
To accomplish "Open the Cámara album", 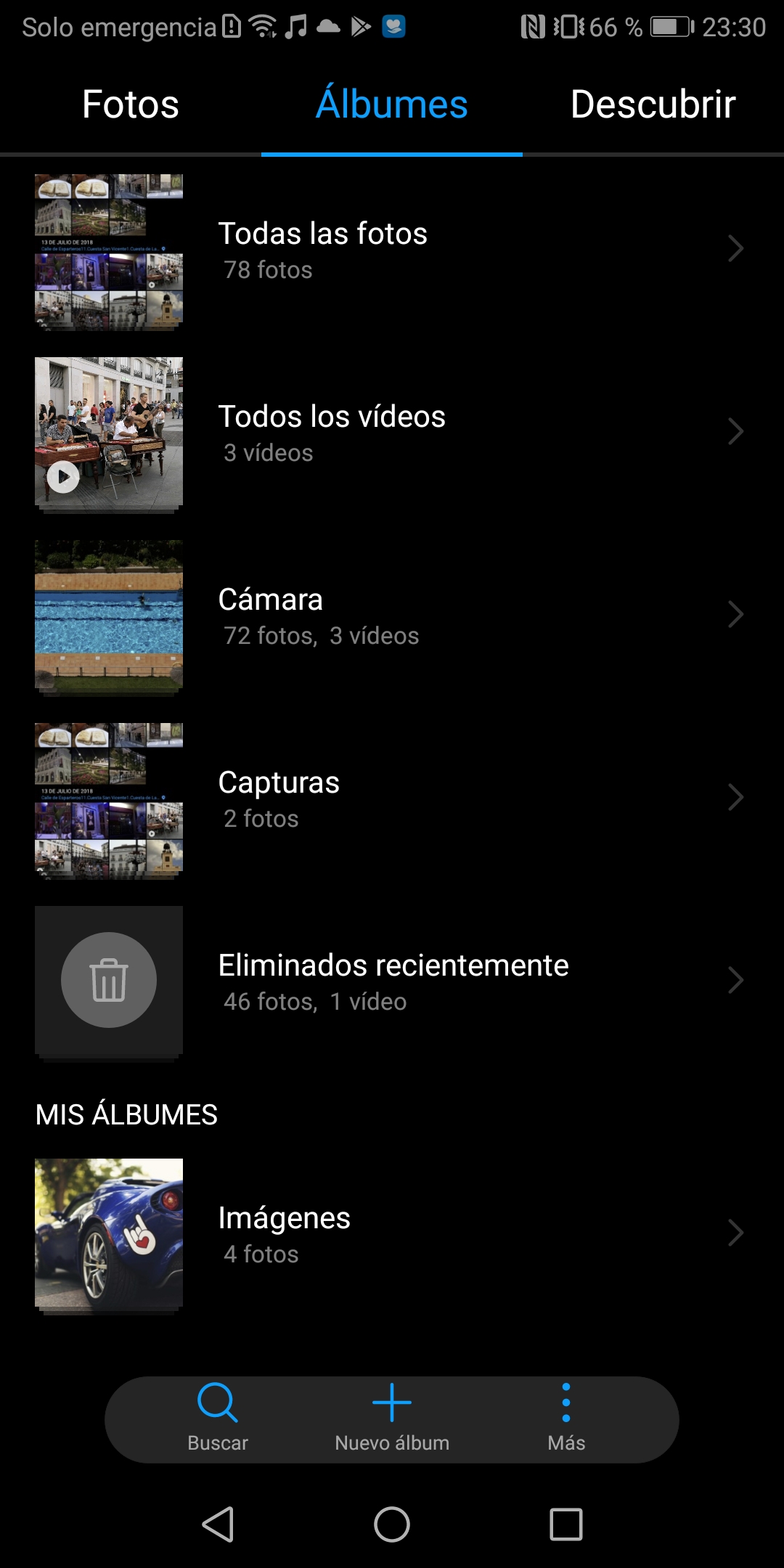I will 392,616.
